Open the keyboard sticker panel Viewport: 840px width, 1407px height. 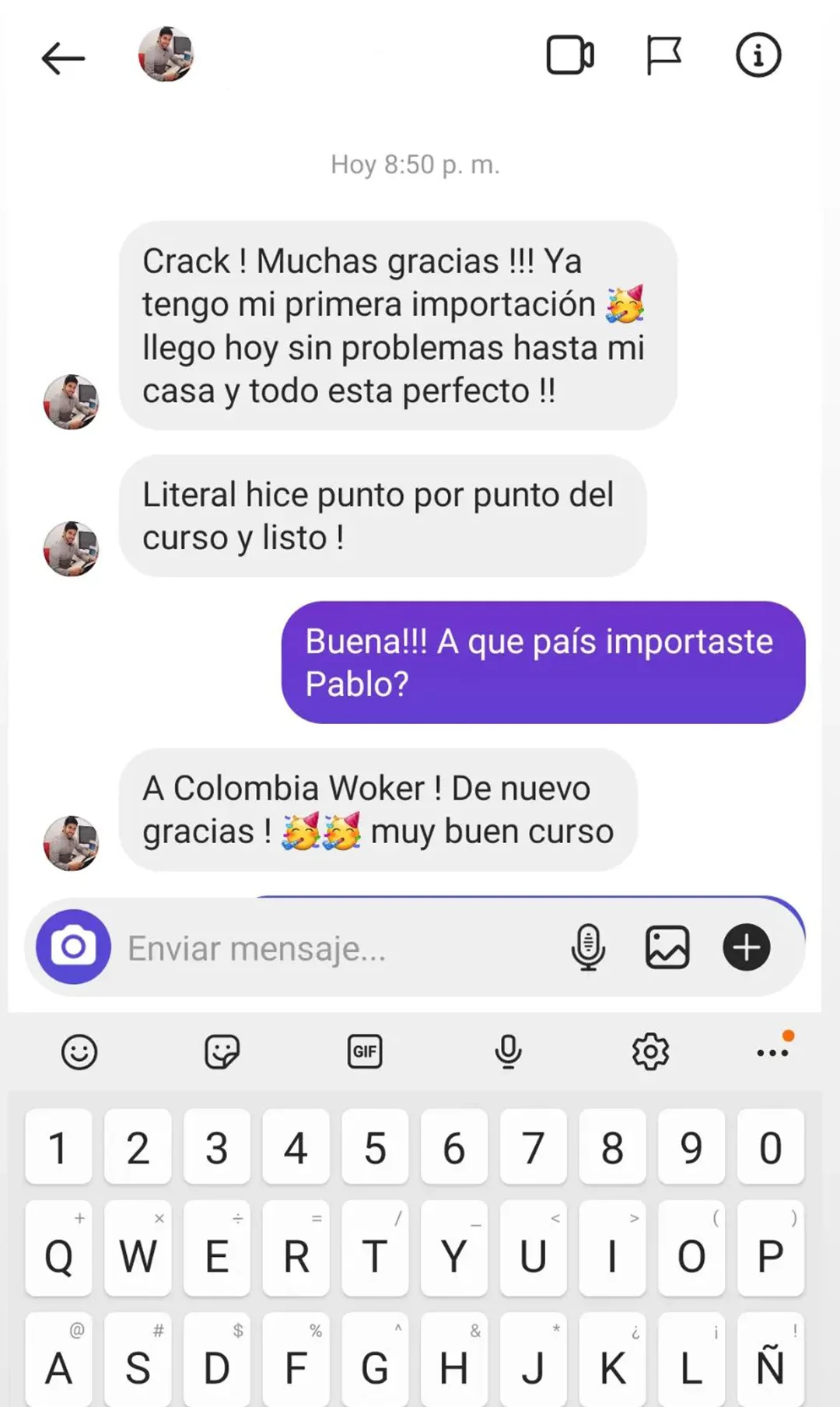tap(222, 1052)
